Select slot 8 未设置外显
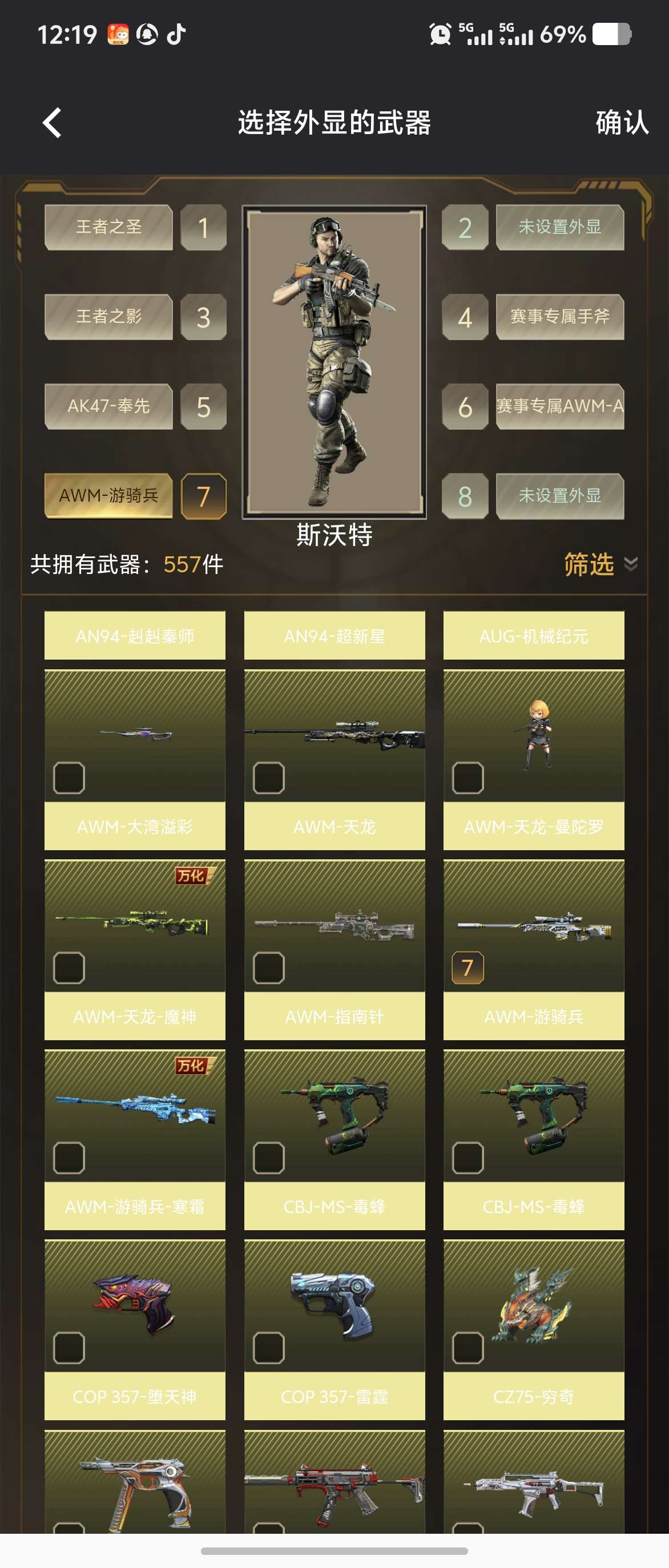Image resolution: width=669 pixels, height=1568 pixels. pos(559,495)
